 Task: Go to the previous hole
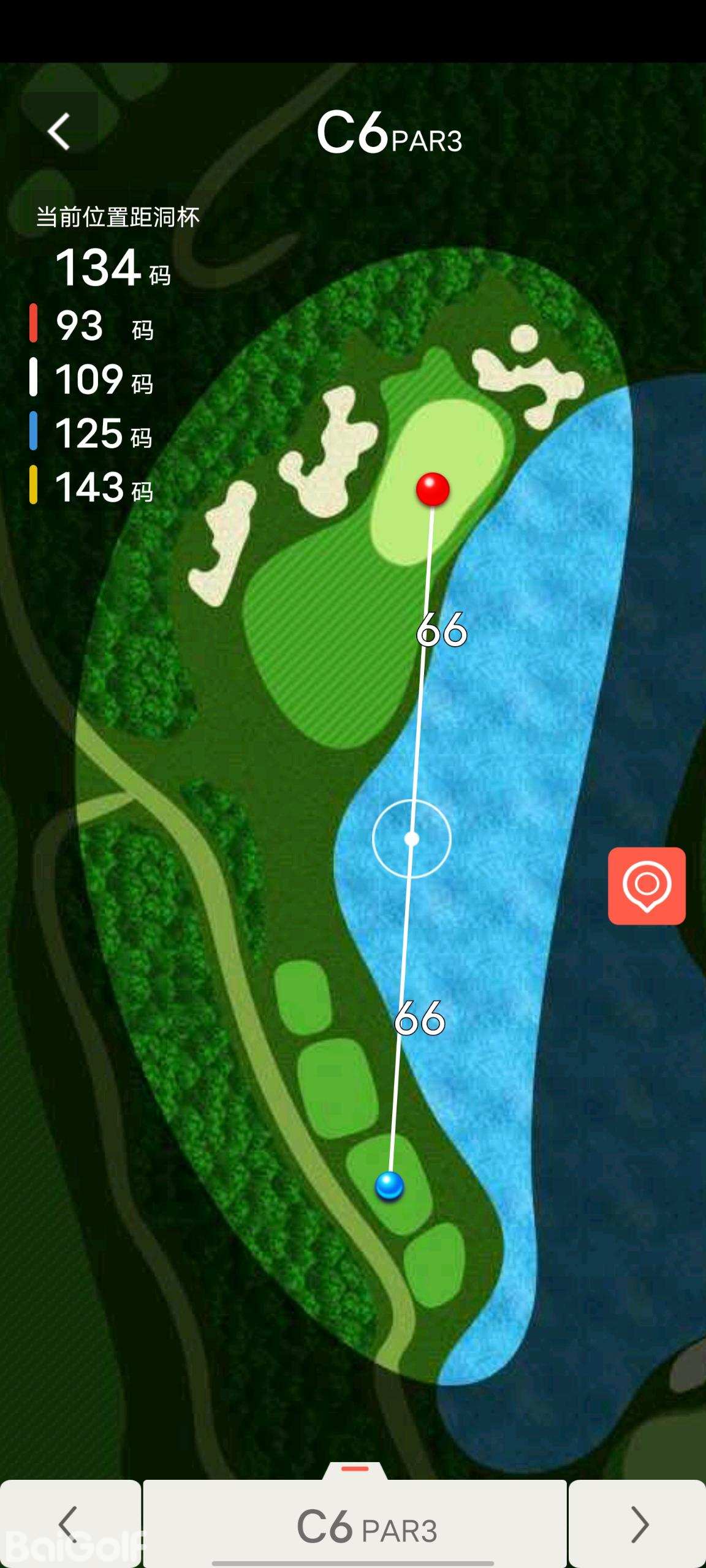[69, 1524]
